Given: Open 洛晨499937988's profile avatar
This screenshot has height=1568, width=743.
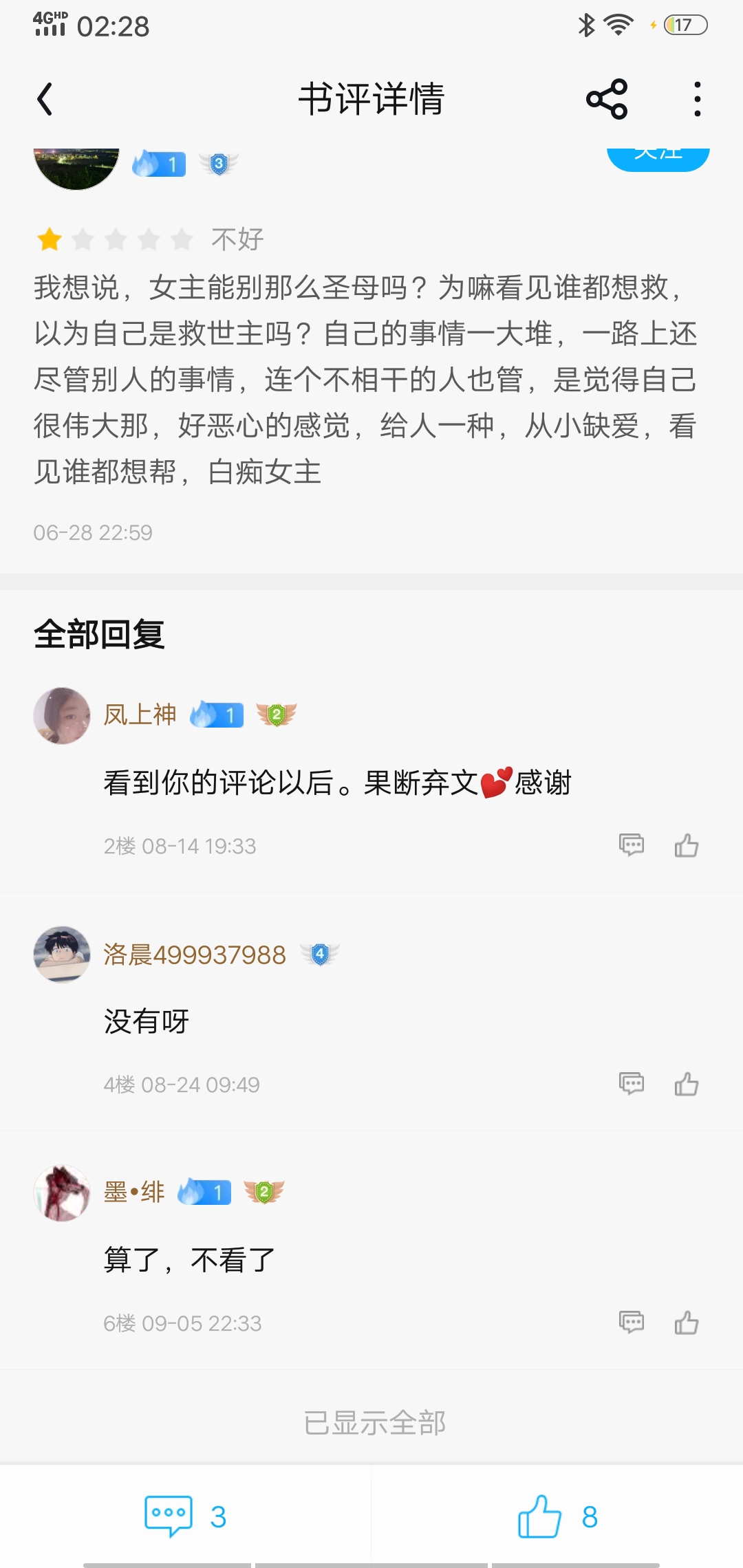Looking at the screenshot, I should (x=62, y=954).
